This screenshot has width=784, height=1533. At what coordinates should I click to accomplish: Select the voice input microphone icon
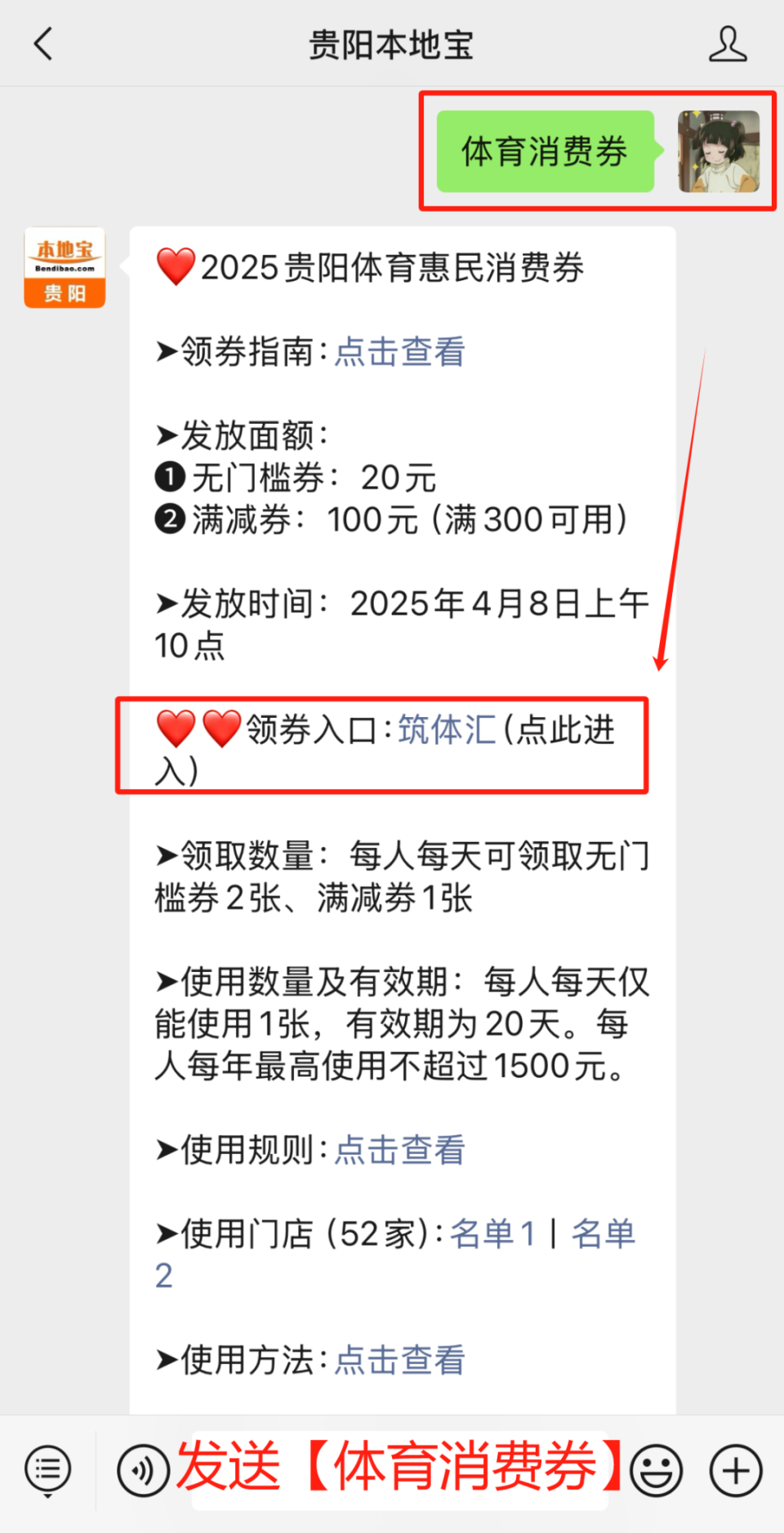pyautogui.click(x=143, y=1469)
